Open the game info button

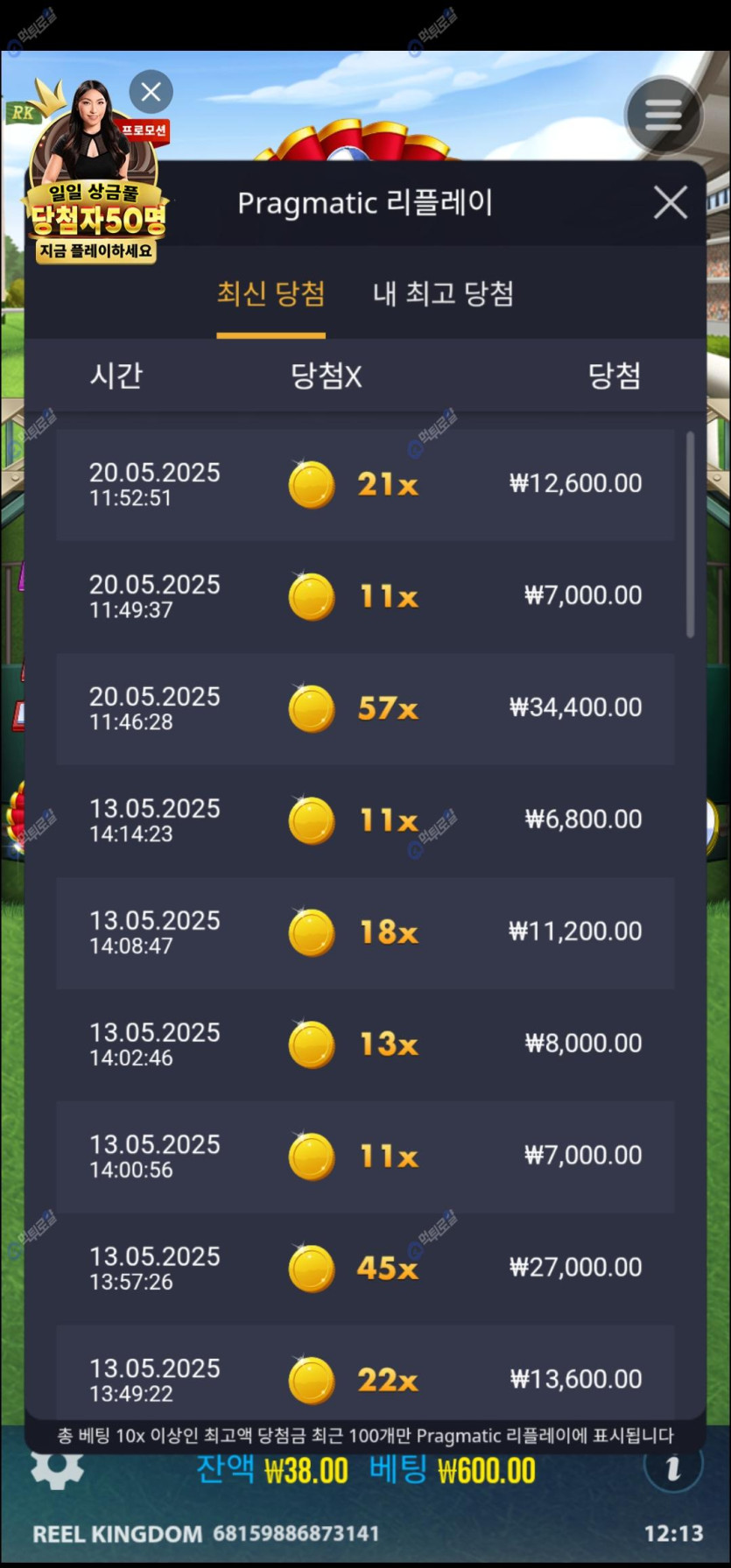[x=672, y=1467]
